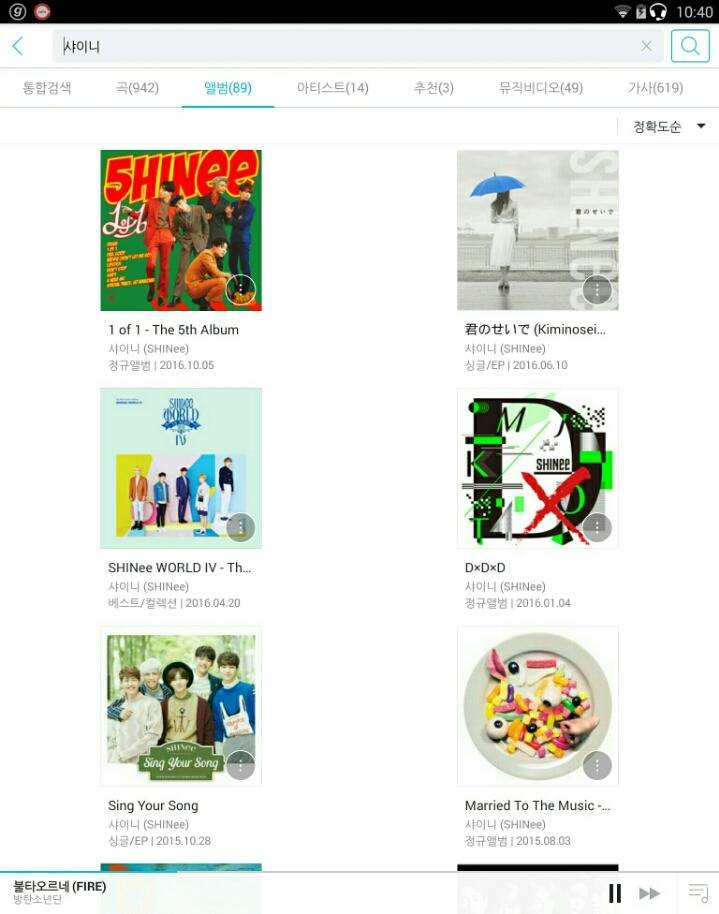This screenshot has width=719, height=914.
Task: Open the D×D×D album
Action: tap(537, 468)
